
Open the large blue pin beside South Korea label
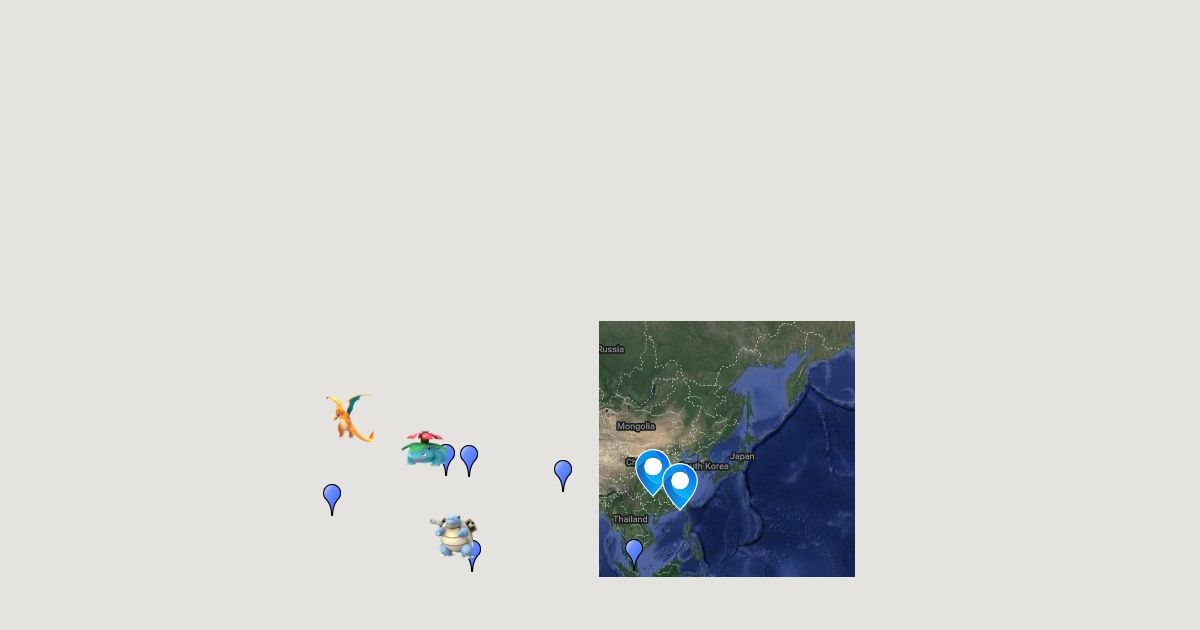pyautogui.click(x=680, y=483)
